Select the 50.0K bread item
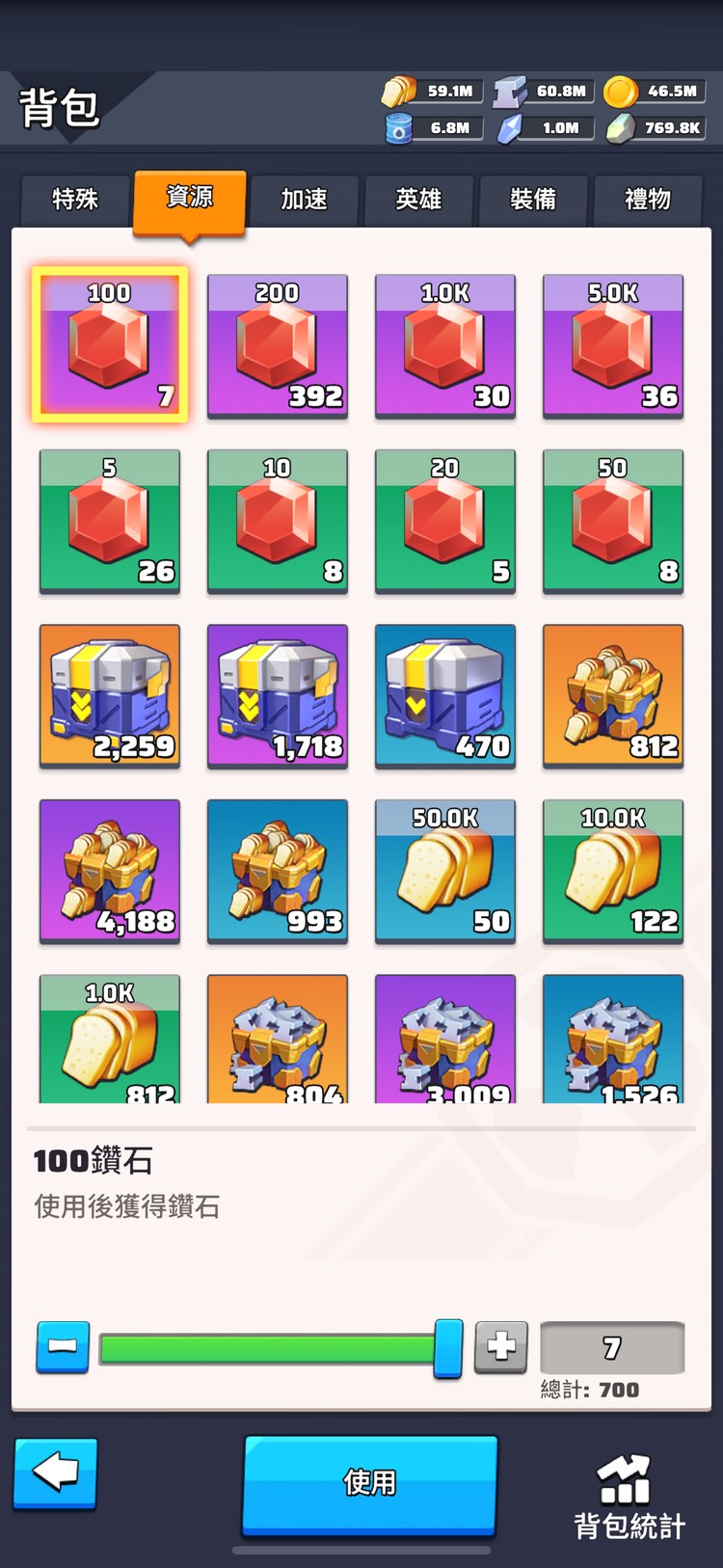The image size is (723, 1568). click(x=444, y=871)
